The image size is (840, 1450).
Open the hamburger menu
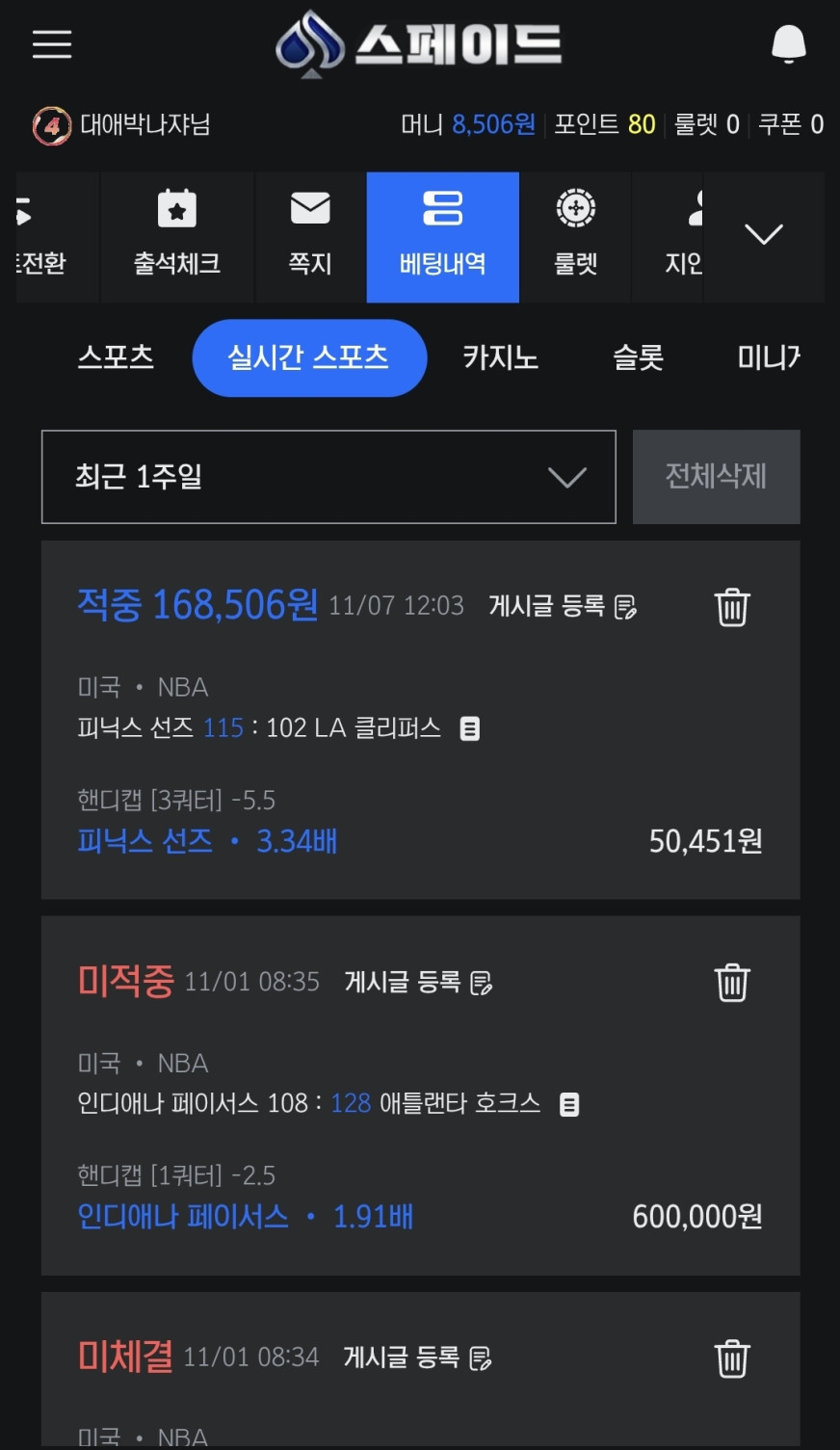point(52,44)
